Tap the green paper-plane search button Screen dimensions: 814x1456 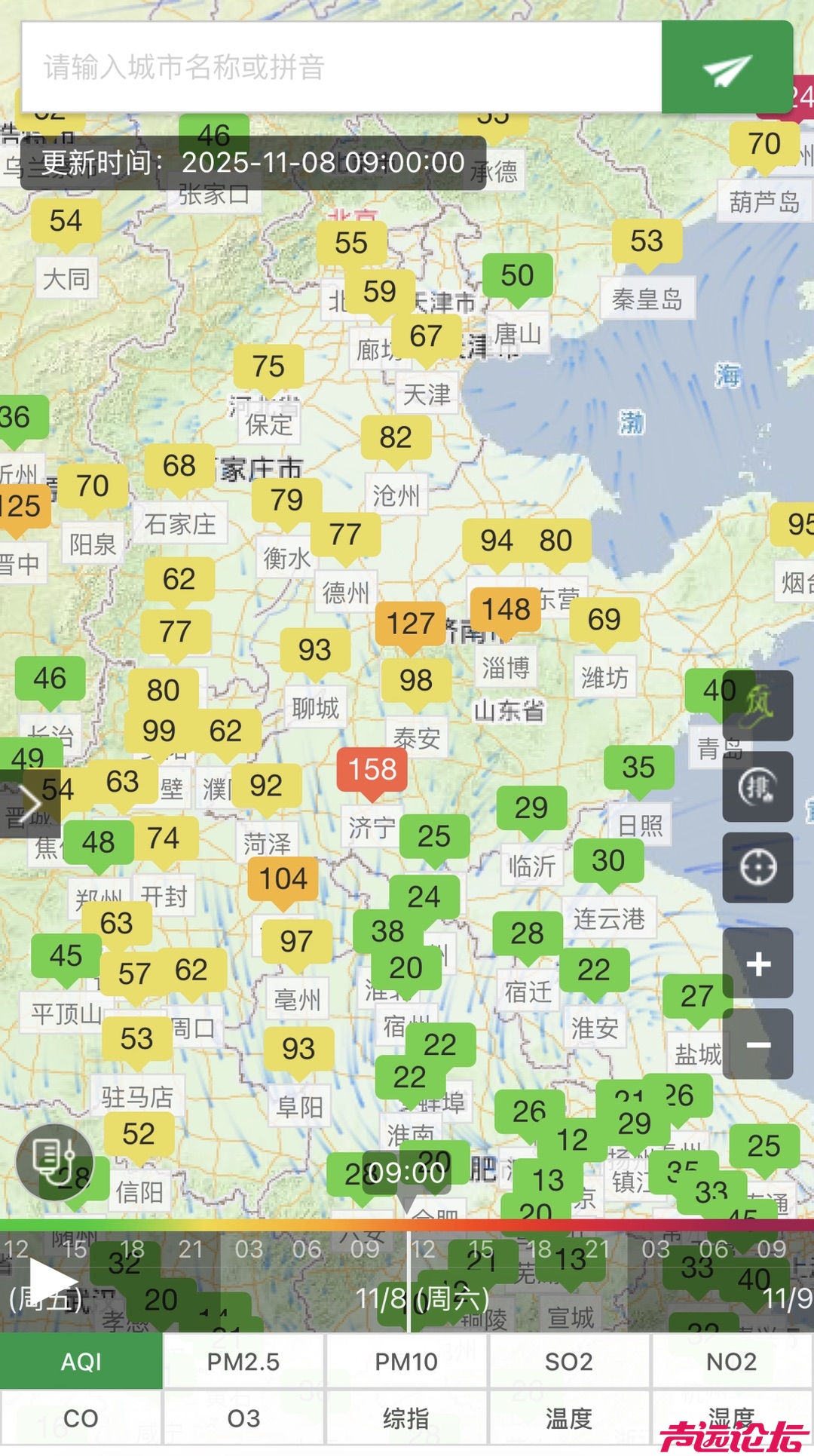coord(727,68)
